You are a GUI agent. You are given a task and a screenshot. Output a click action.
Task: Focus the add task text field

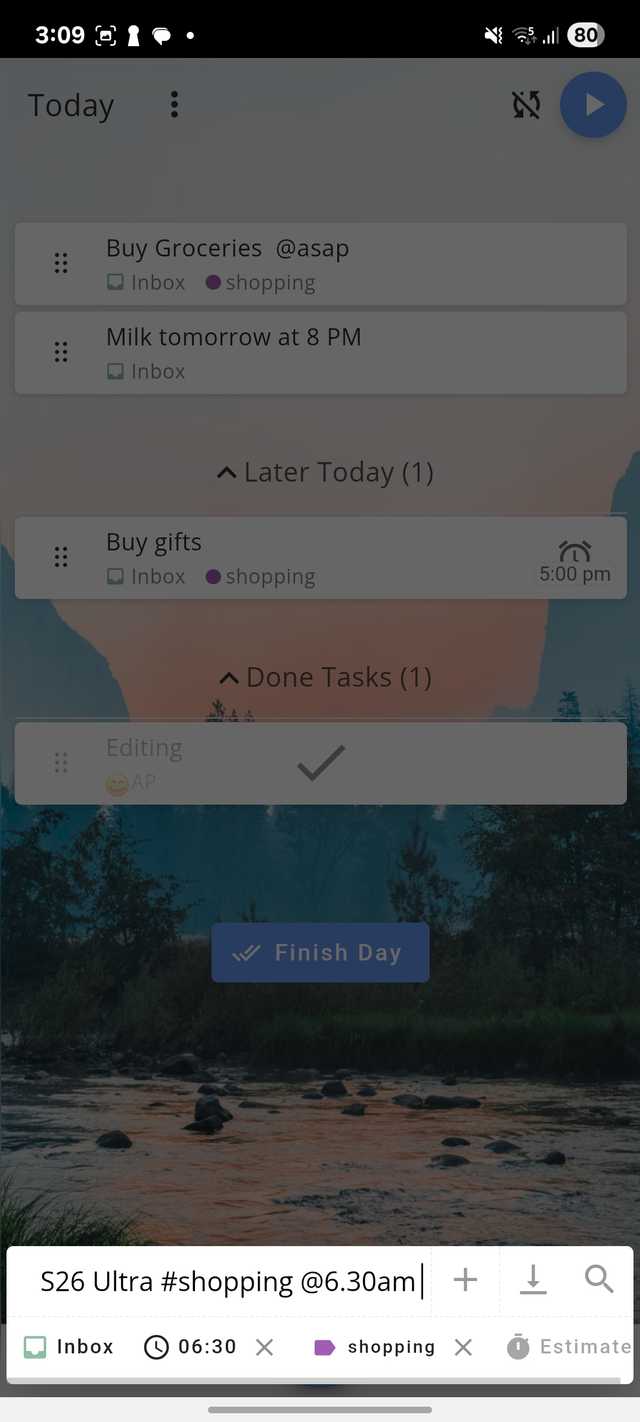tap(226, 1281)
